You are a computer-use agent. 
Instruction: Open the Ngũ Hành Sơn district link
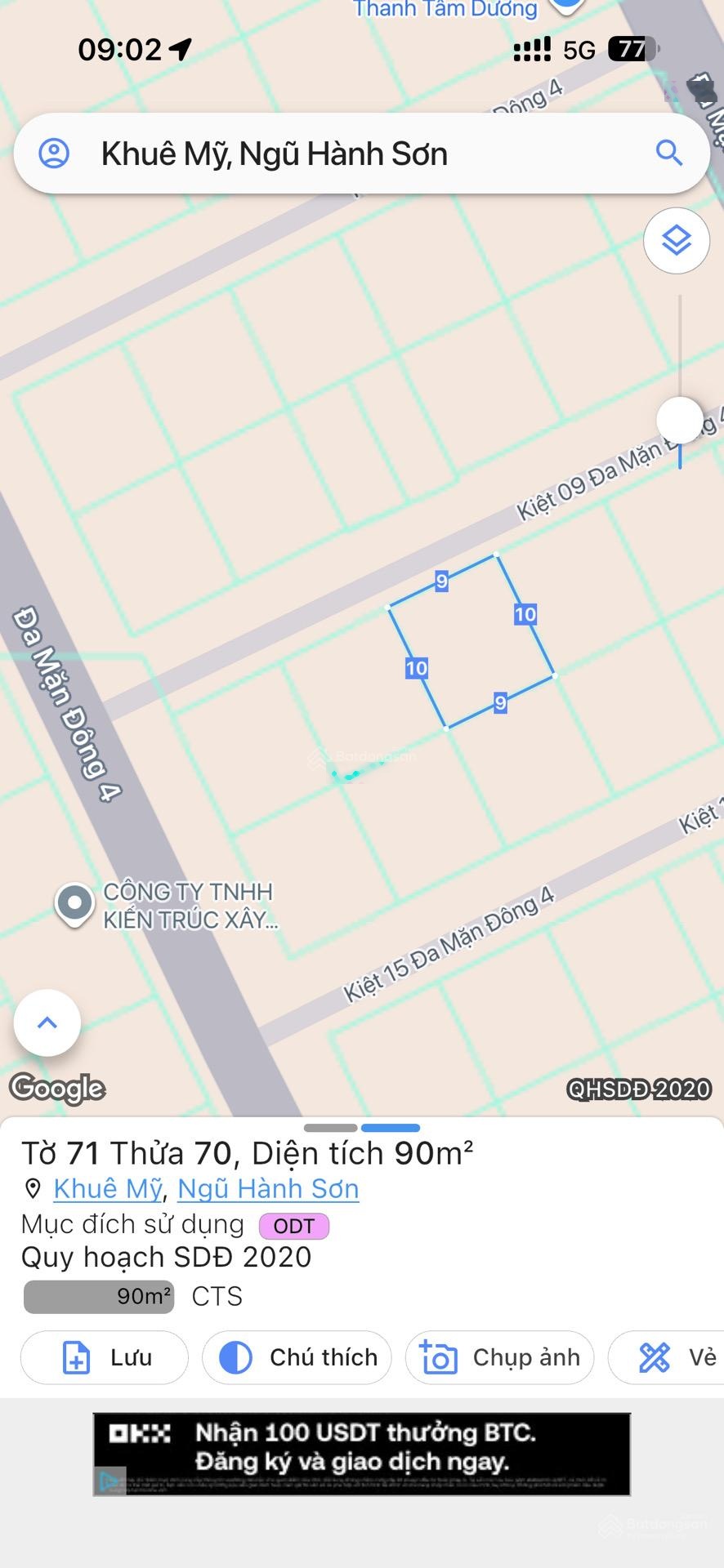(268, 1189)
